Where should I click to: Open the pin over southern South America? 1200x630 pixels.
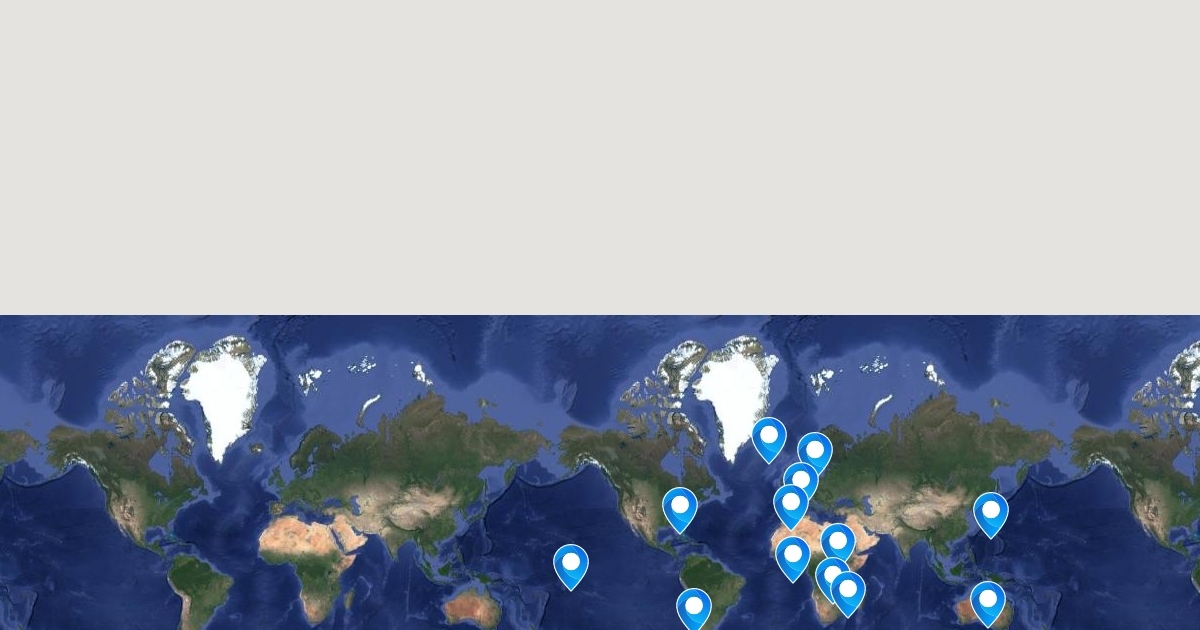pyautogui.click(x=693, y=607)
